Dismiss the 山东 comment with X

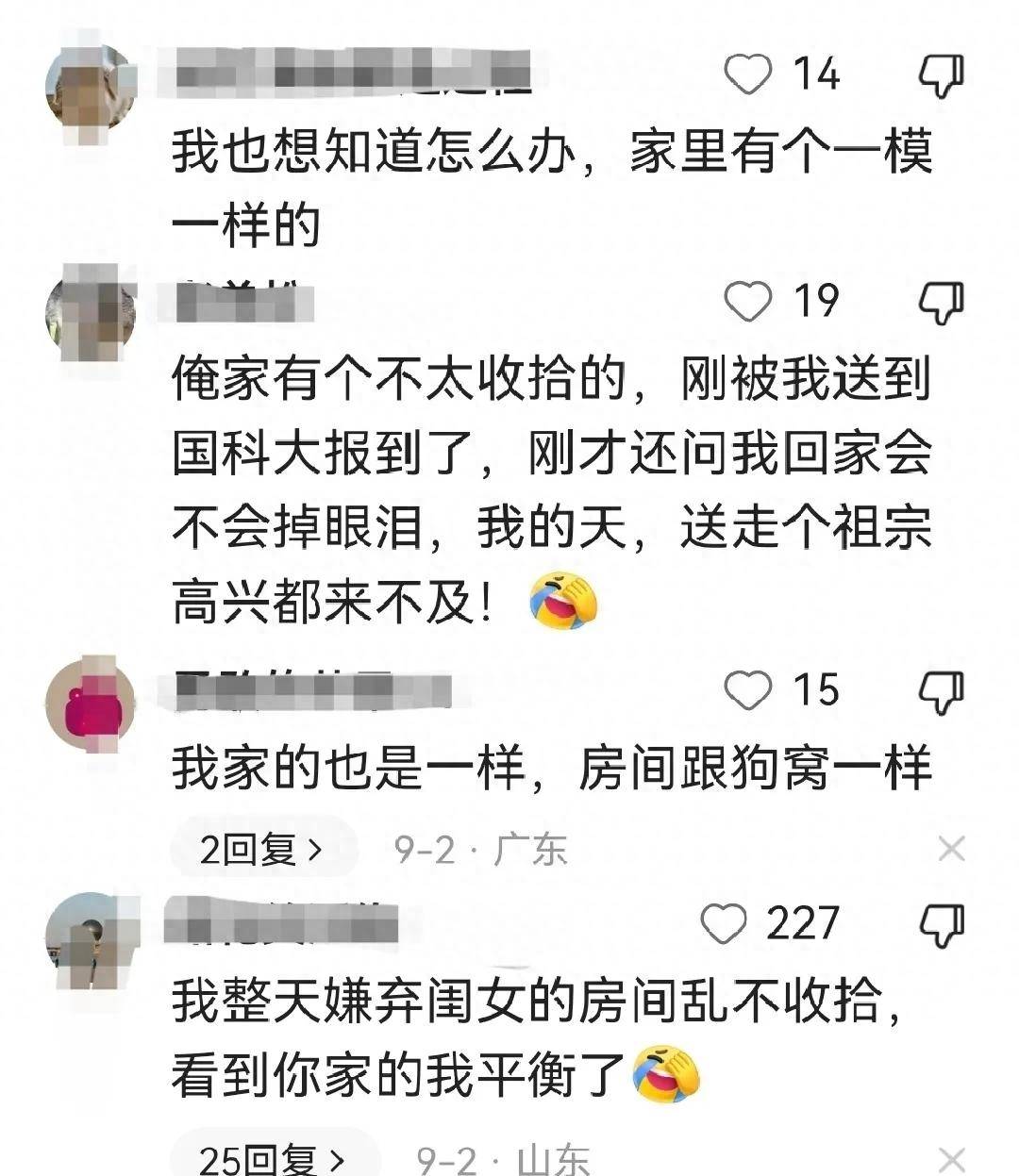(951, 1159)
